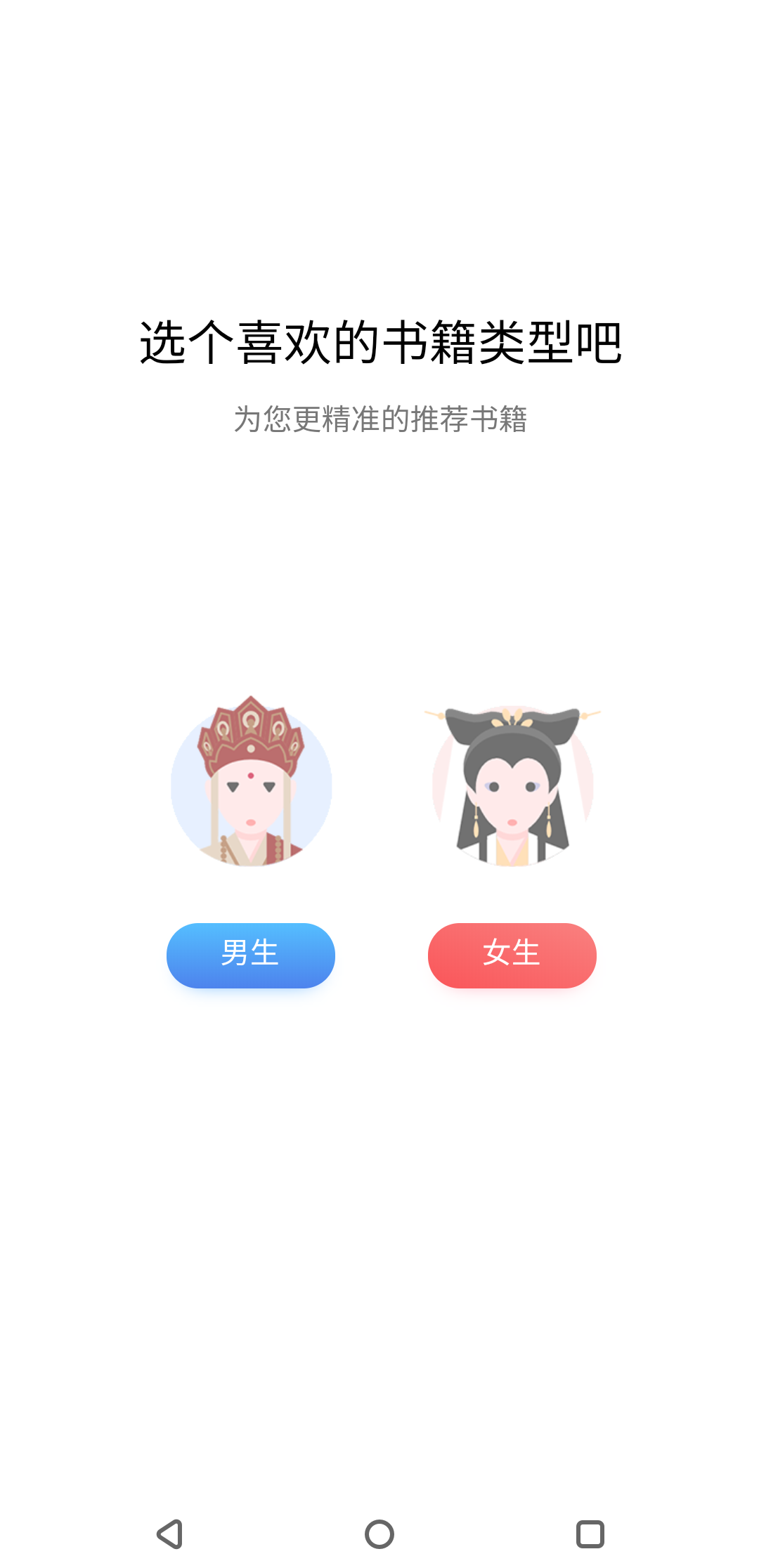Click the subtitle 为您更精准的推荐书籍
The width and height of the screenshot is (759, 1568).
[379, 419]
